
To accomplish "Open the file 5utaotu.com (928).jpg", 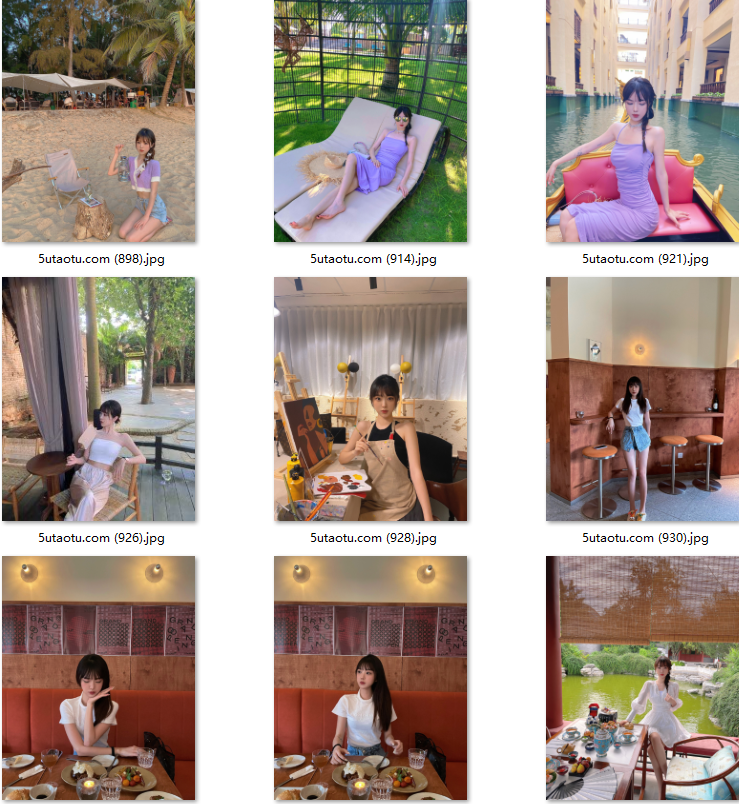I will (x=370, y=399).
